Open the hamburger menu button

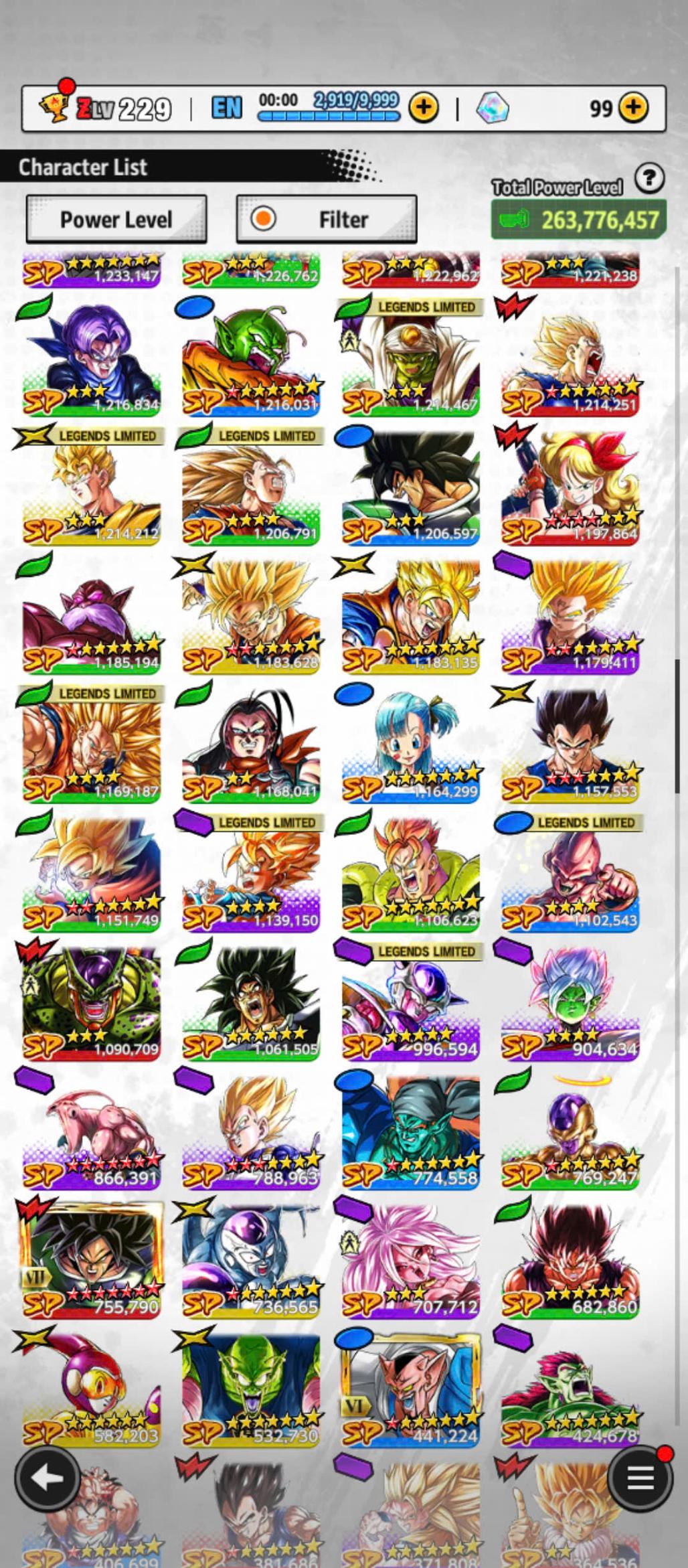(639, 1478)
